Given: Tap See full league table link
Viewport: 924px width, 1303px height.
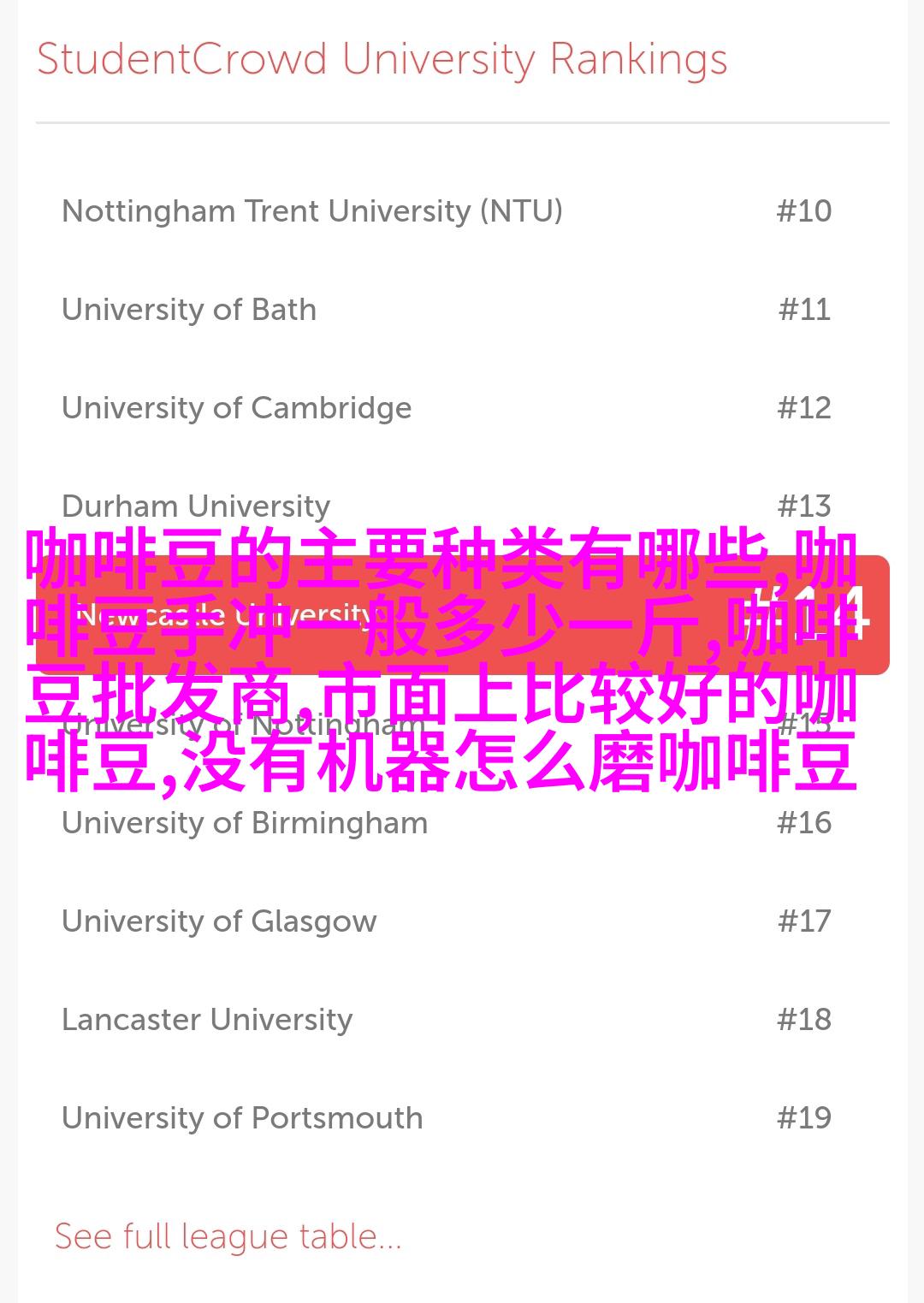Looking at the screenshot, I should (228, 1237).
